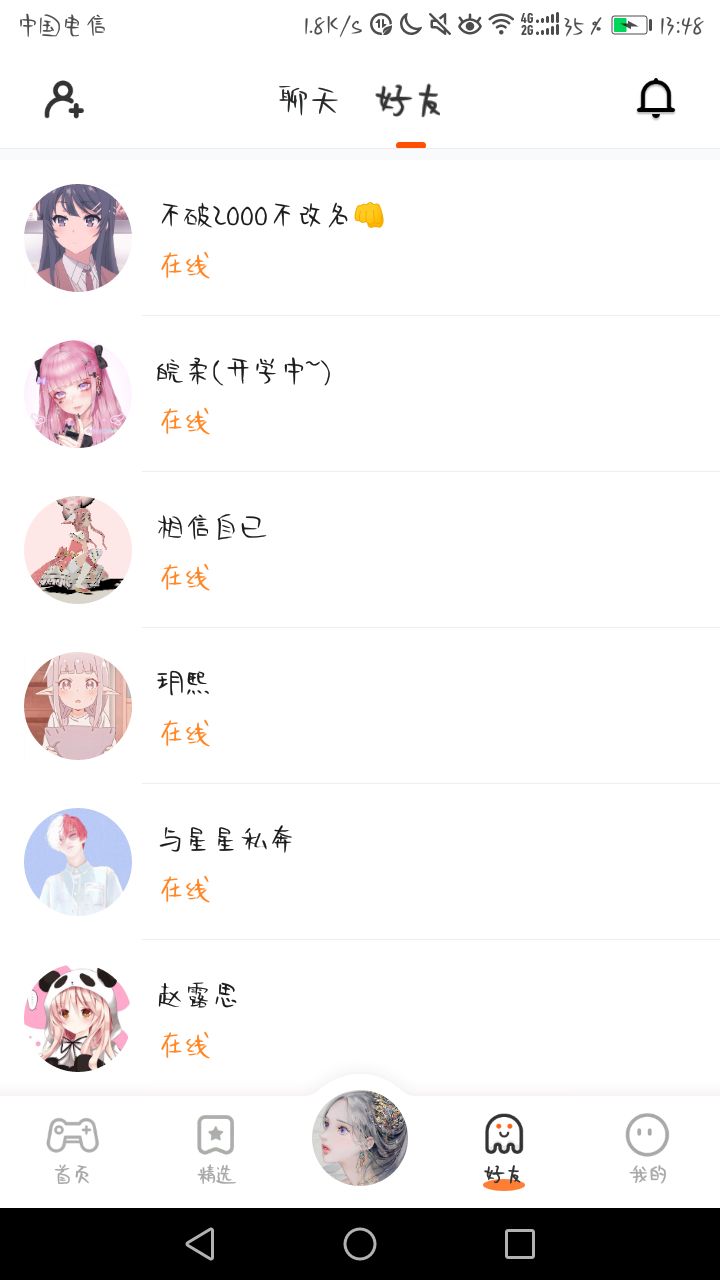Switch to the 聊天 tab
The width and height of the screenshot is (720, 1280).
[308, 100]
